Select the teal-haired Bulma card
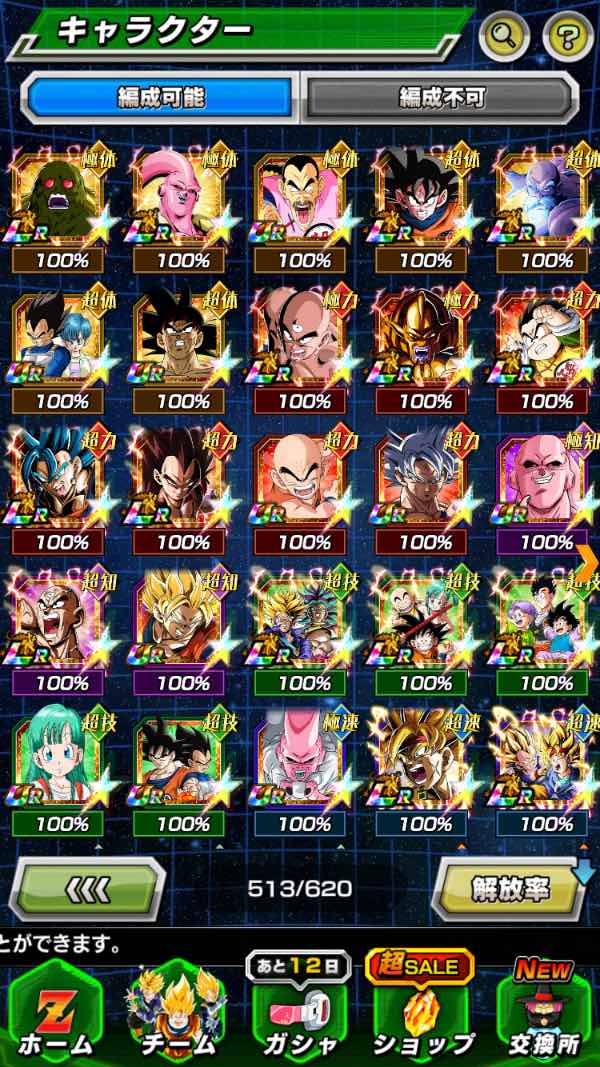Viewport: 600px width, 1067px height. [x=63, y=762]
